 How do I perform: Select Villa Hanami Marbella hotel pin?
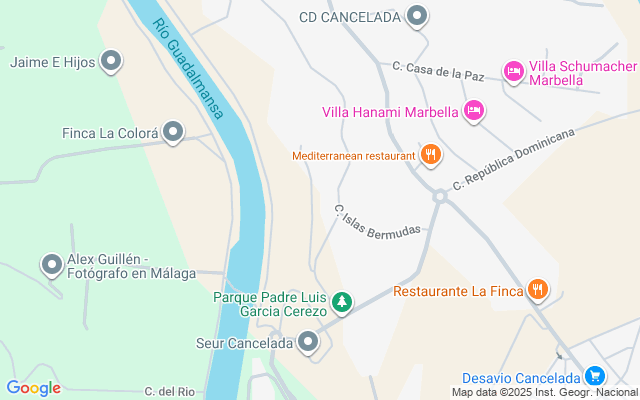tap(475, 111)
